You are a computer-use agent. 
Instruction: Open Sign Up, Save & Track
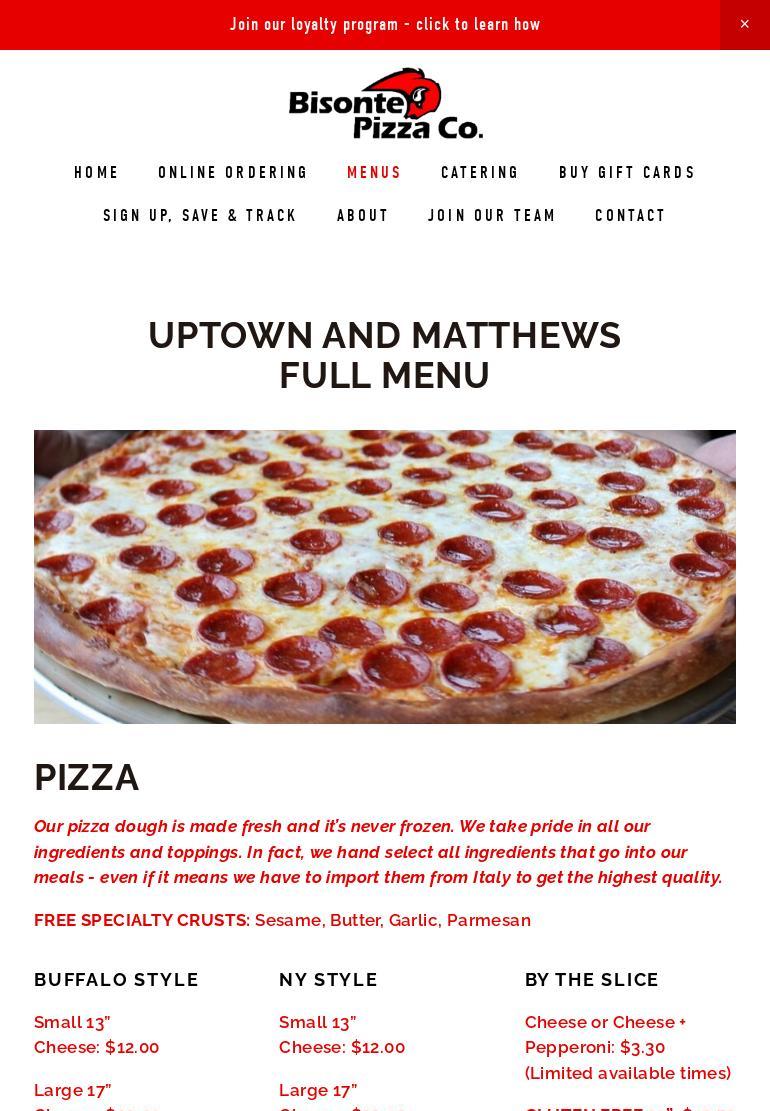coord(200,215)
